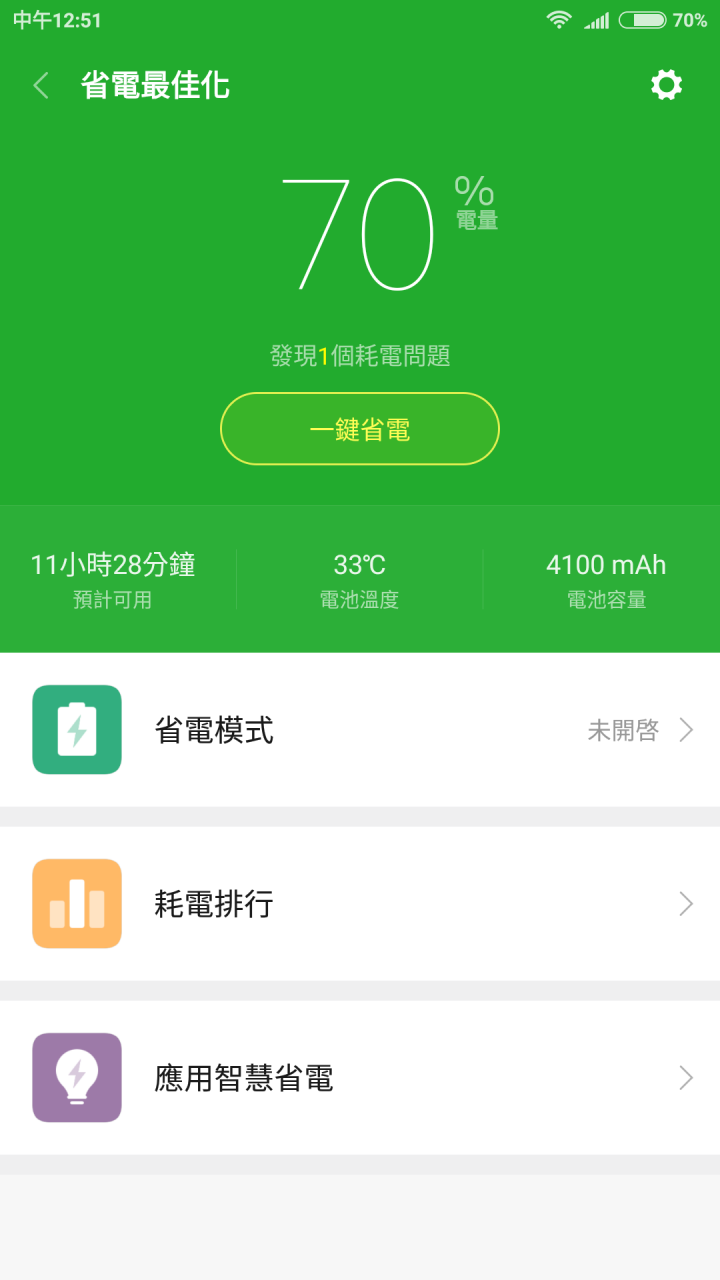Open 應用智慧省電 settings

pos(360,1078)
